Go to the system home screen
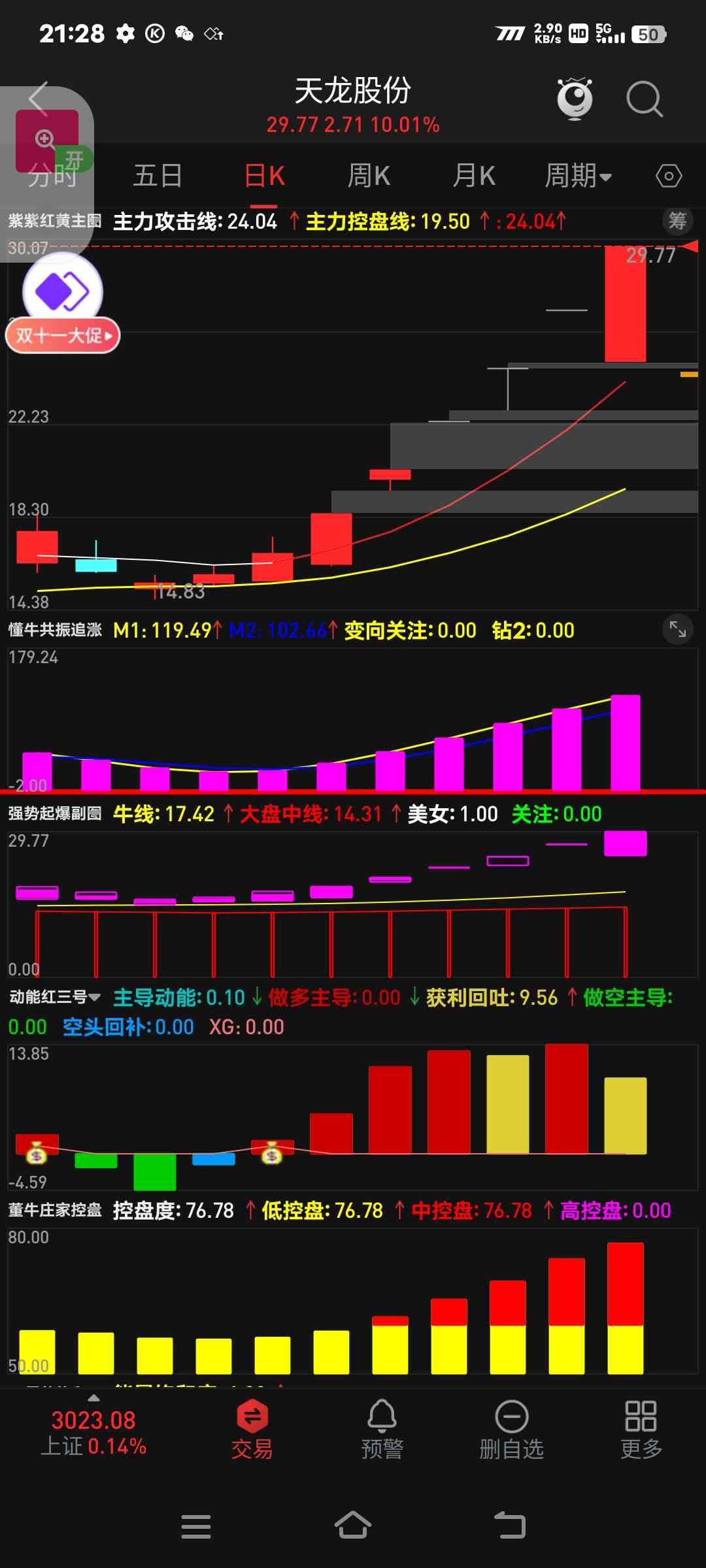The height and width of the screenshot is (1568, 706). coord(353,1526)
